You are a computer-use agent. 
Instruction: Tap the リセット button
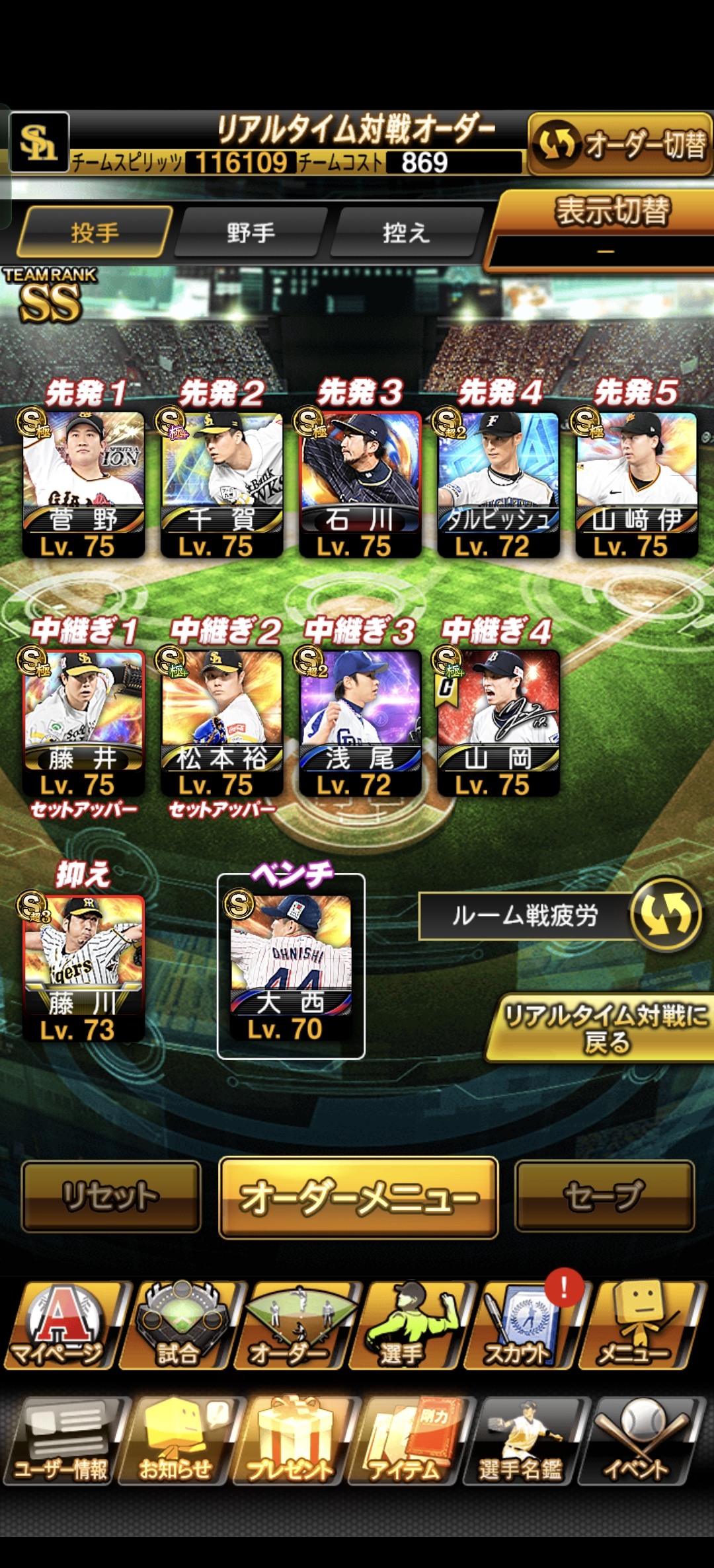click(111, 1196)
